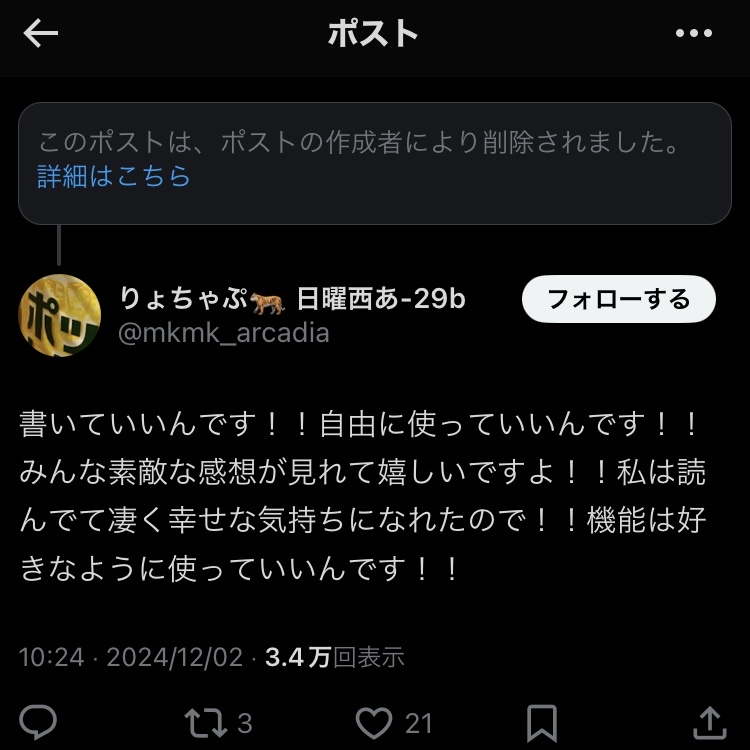The height and width of the screenshot is (750, 750).
Task: Tap the フォローする button
Action: (x=619, y=299)
